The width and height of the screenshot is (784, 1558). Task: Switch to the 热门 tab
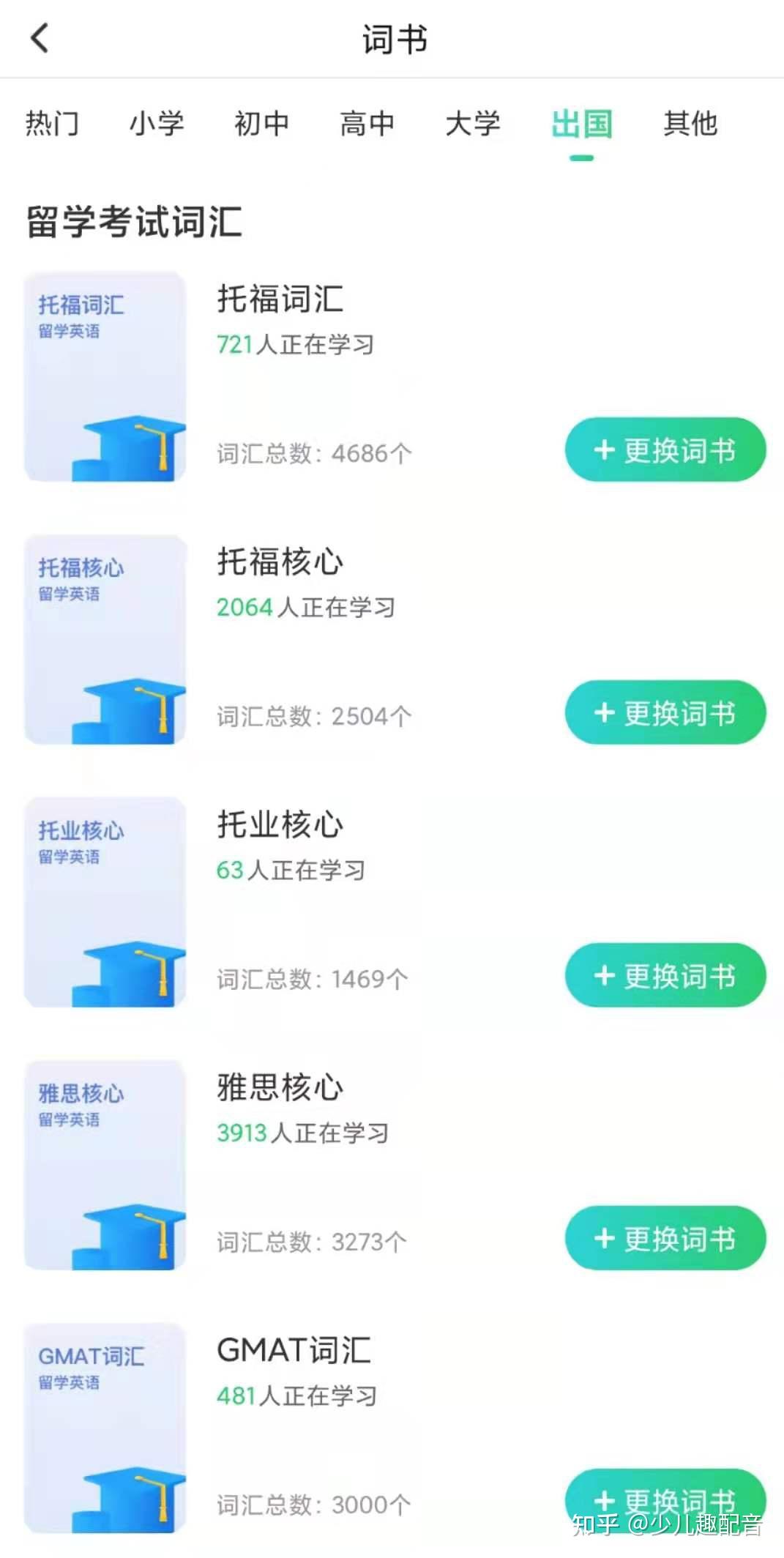[x=52, y=123]
